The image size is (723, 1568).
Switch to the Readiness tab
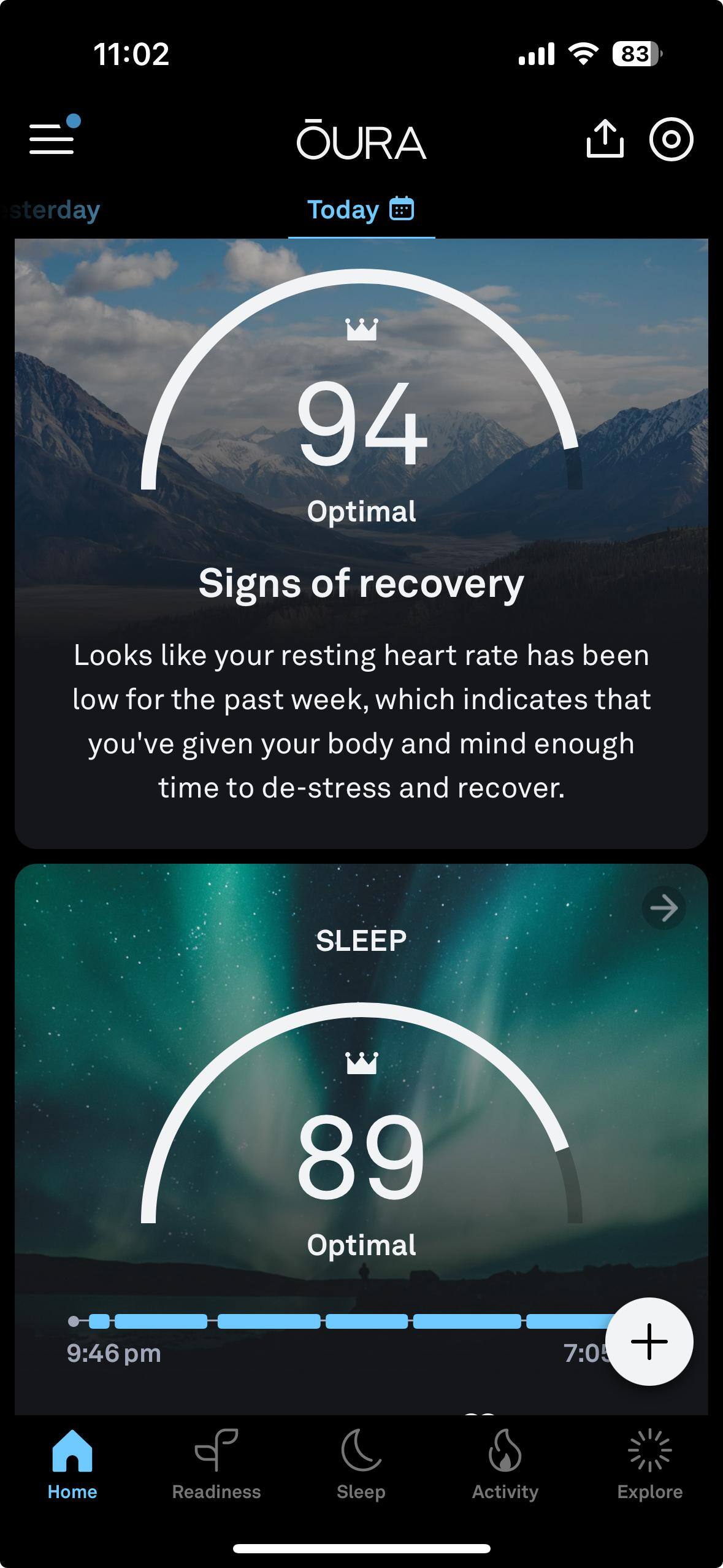(216, 1464)
